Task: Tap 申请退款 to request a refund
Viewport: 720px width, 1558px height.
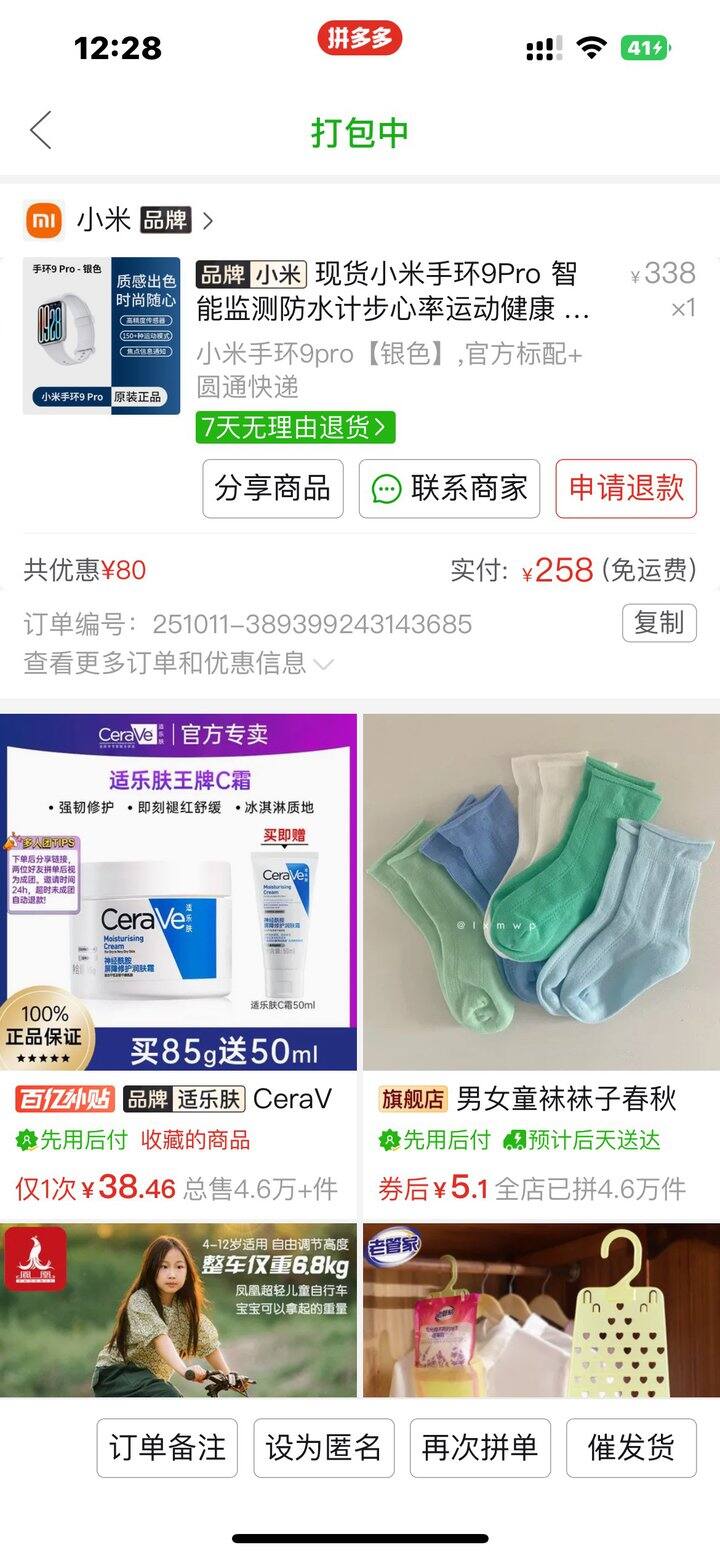Action: [626, 488]
